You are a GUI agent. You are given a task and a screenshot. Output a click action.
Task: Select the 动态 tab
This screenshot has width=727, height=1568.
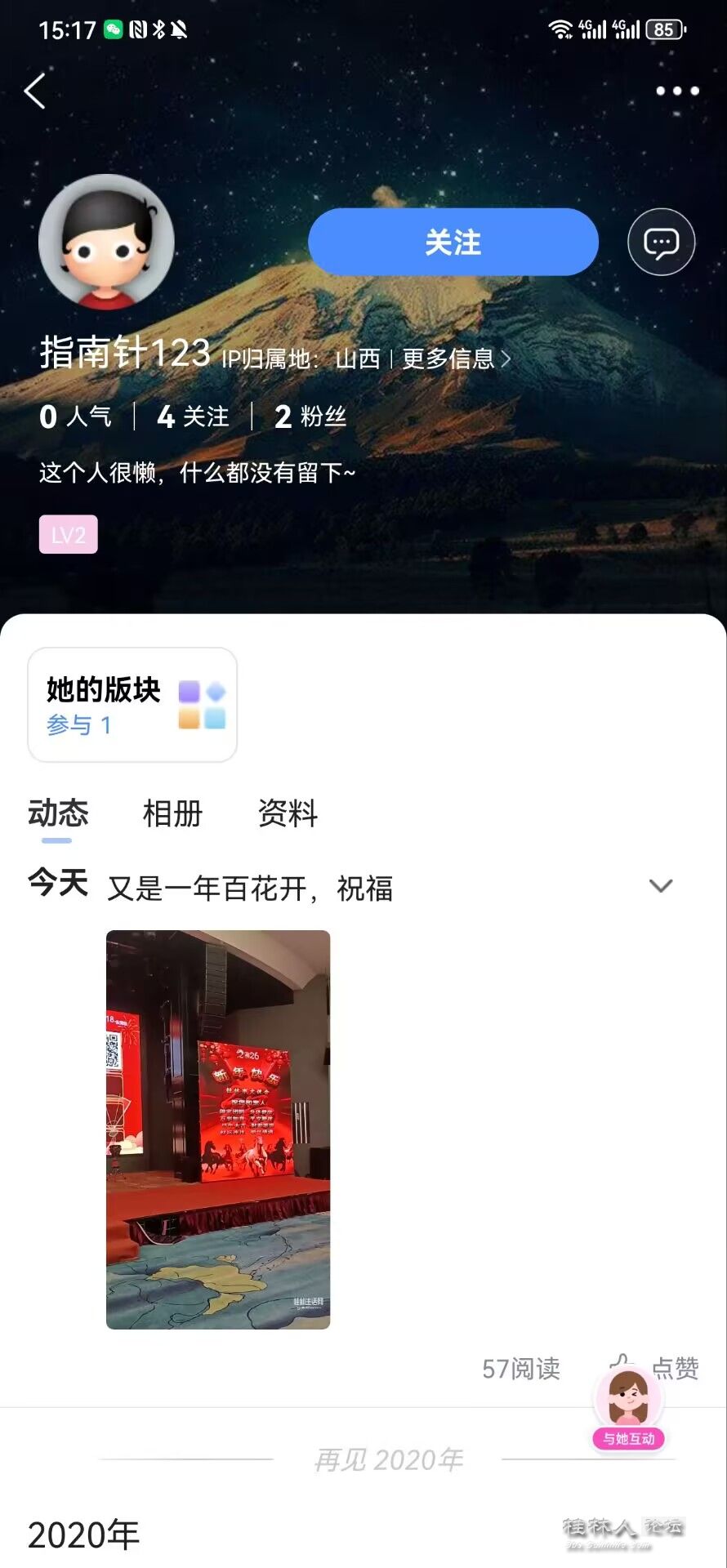(57, 814)
